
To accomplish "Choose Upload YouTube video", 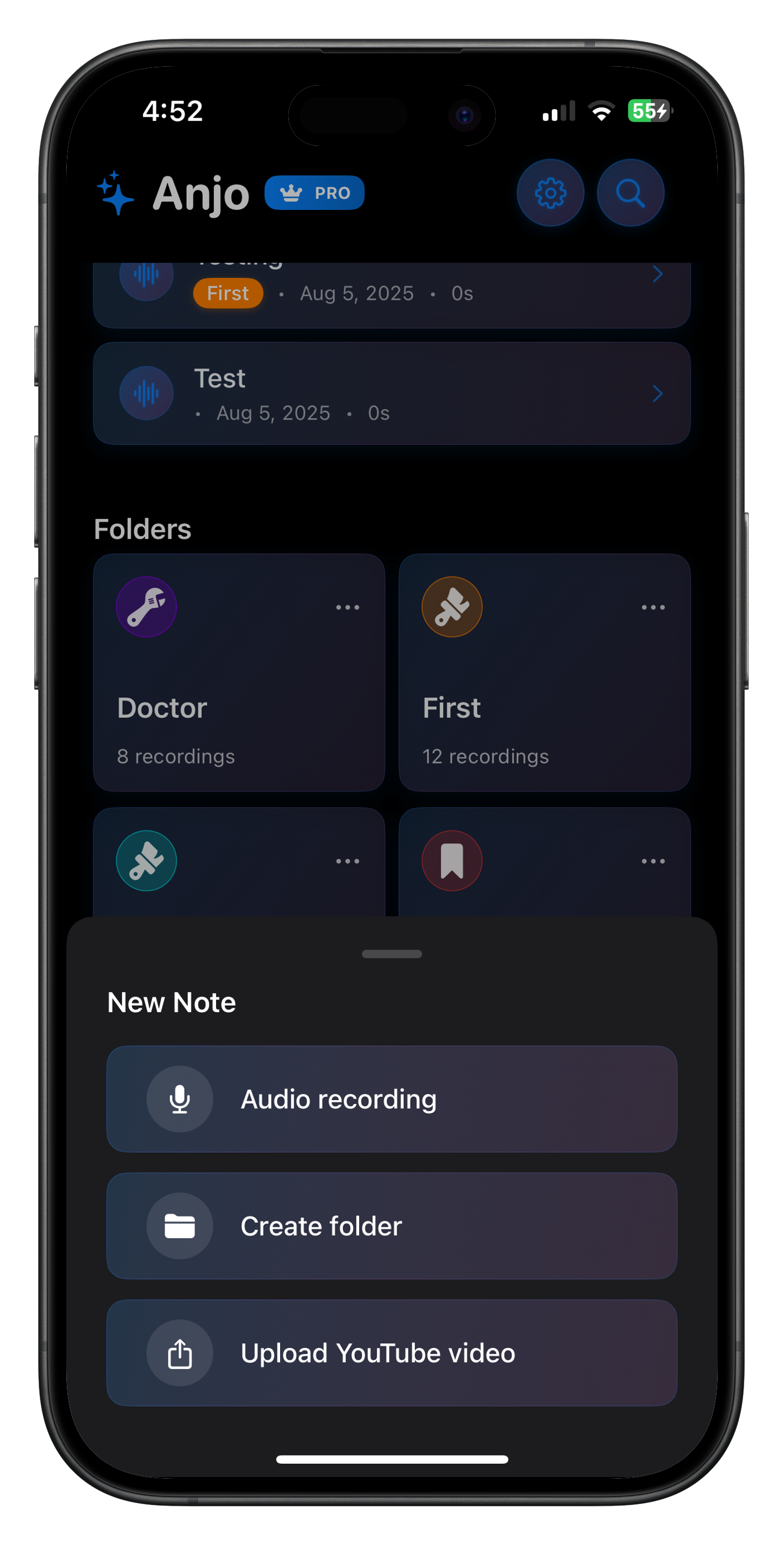I will pos(392,1353).
